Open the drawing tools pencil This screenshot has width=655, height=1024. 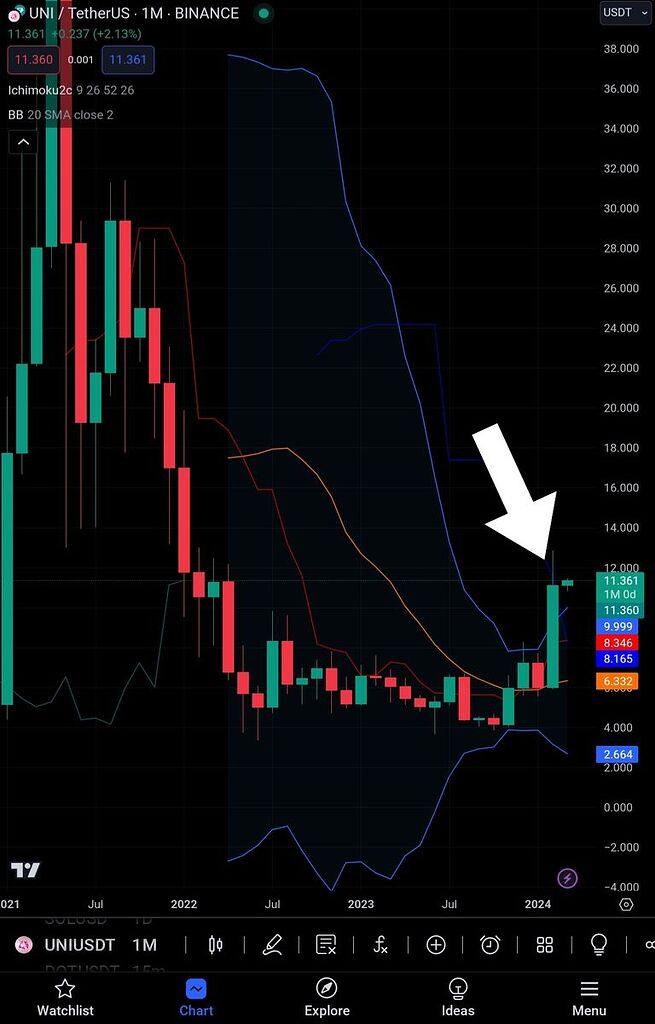click(271, 945)
